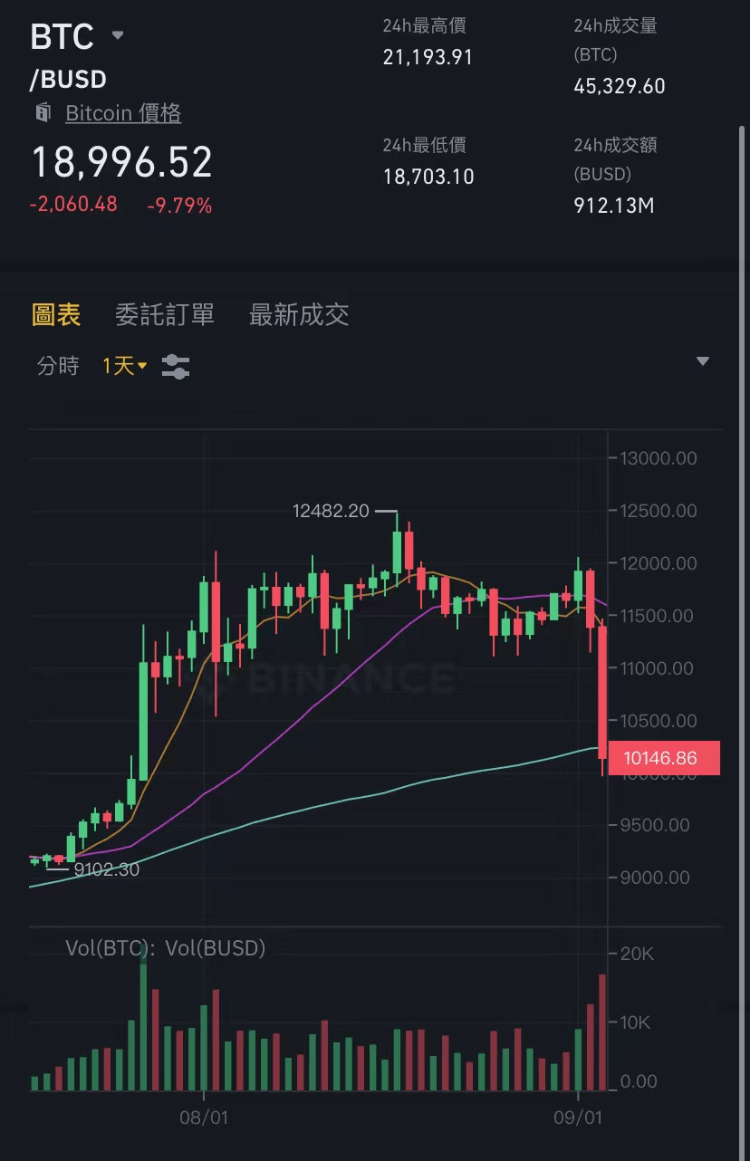Image resolution: width=750 pixels, height=1161 pixels.
Task: Switch to the 圖表 tab
Action: point(56,315)
